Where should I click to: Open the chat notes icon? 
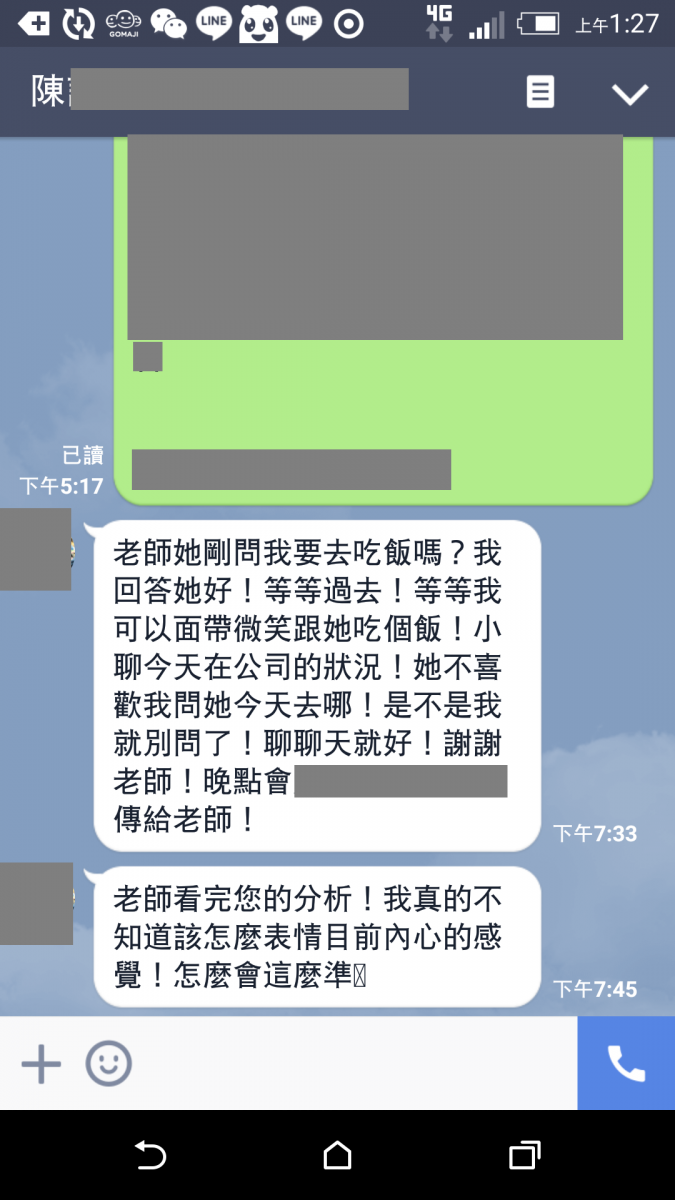point(540,93)
